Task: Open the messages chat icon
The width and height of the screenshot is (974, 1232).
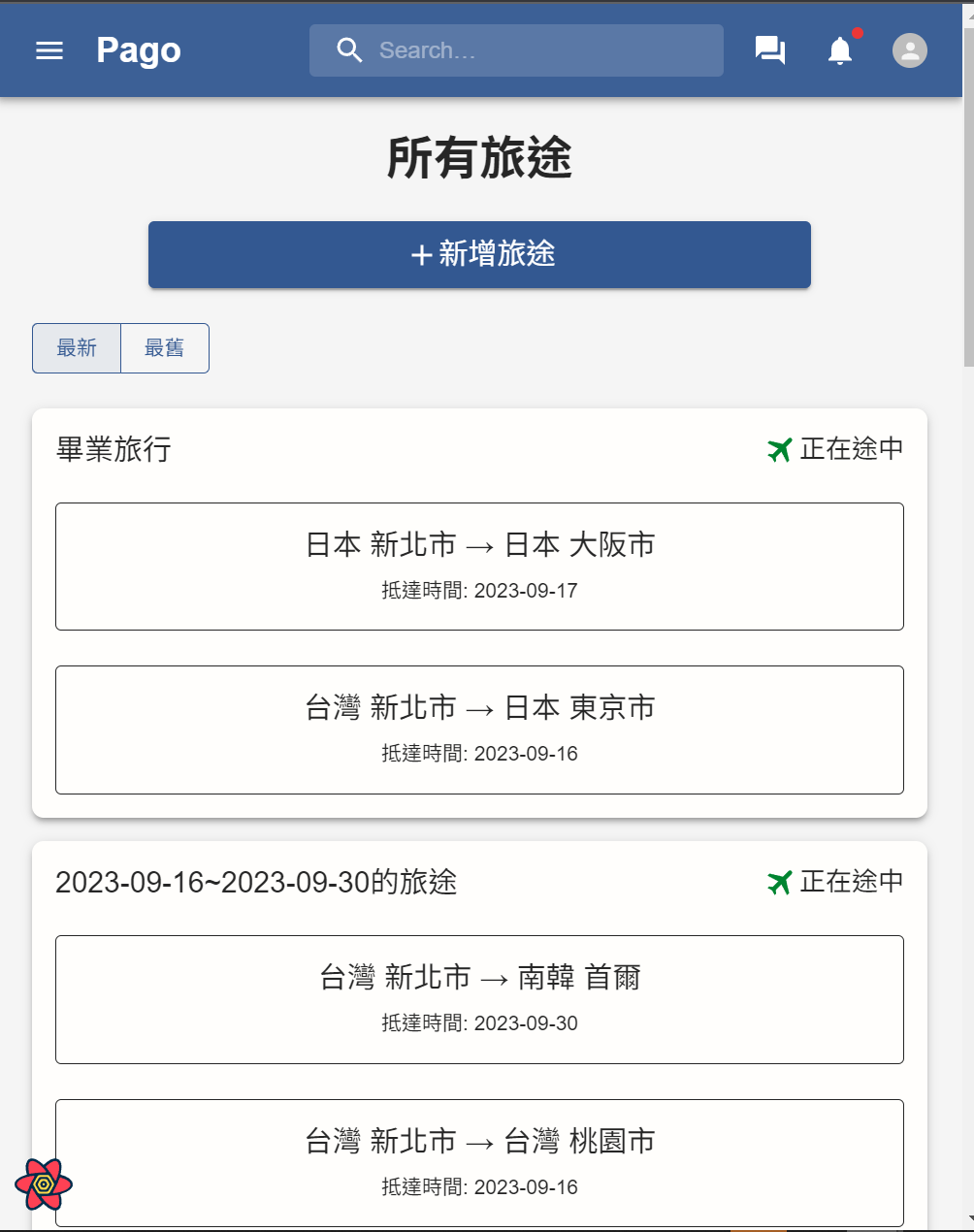Action: [769, 50]
